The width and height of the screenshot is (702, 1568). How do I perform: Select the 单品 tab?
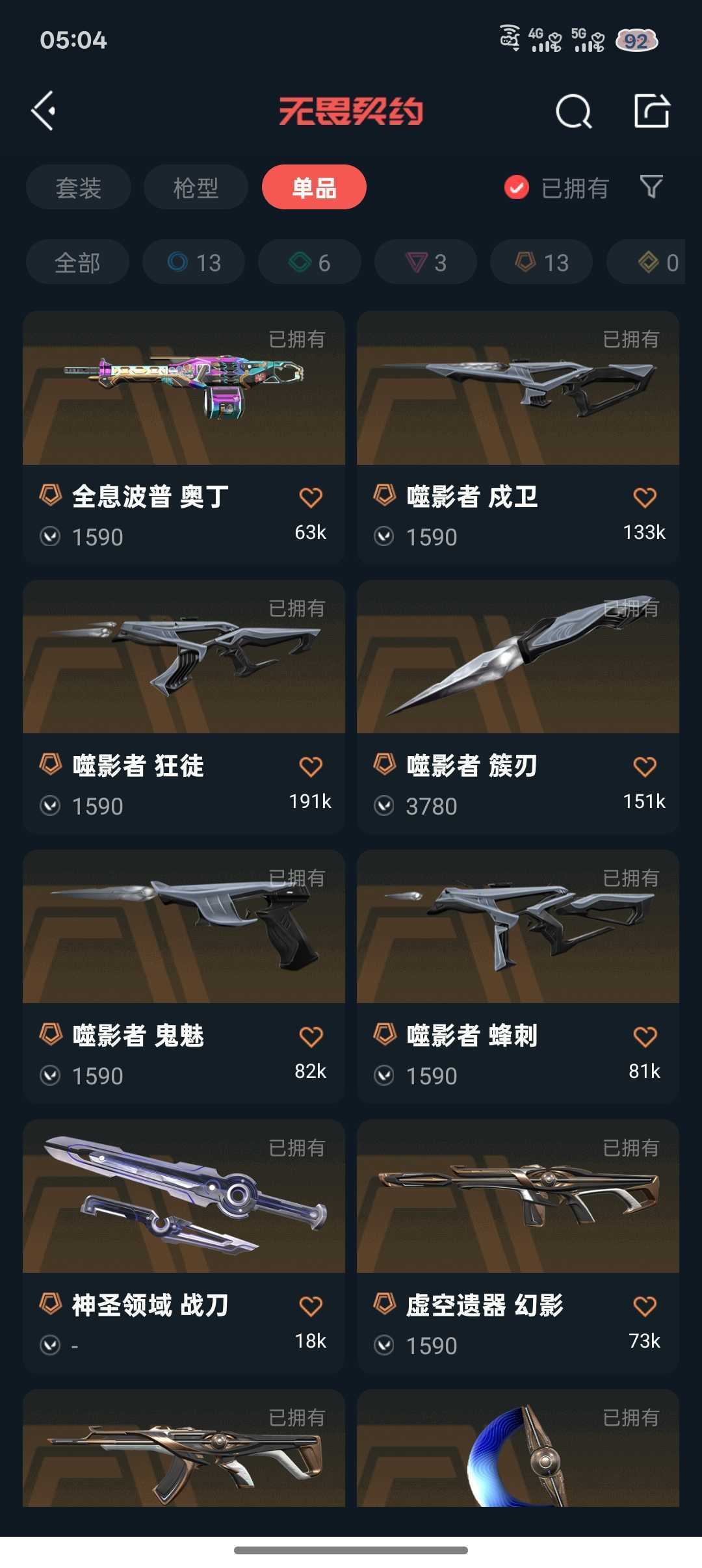314,188
